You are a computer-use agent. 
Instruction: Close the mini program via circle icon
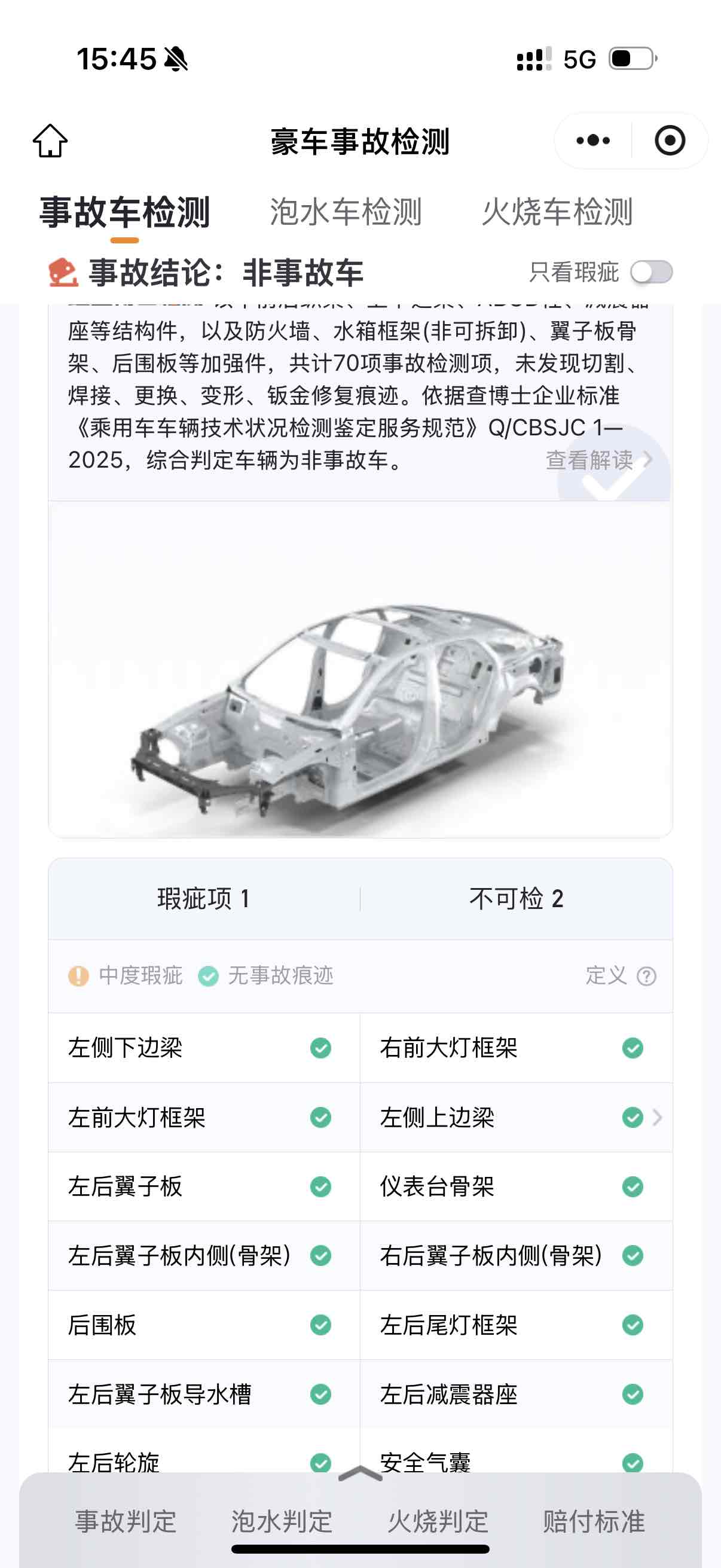669,141
